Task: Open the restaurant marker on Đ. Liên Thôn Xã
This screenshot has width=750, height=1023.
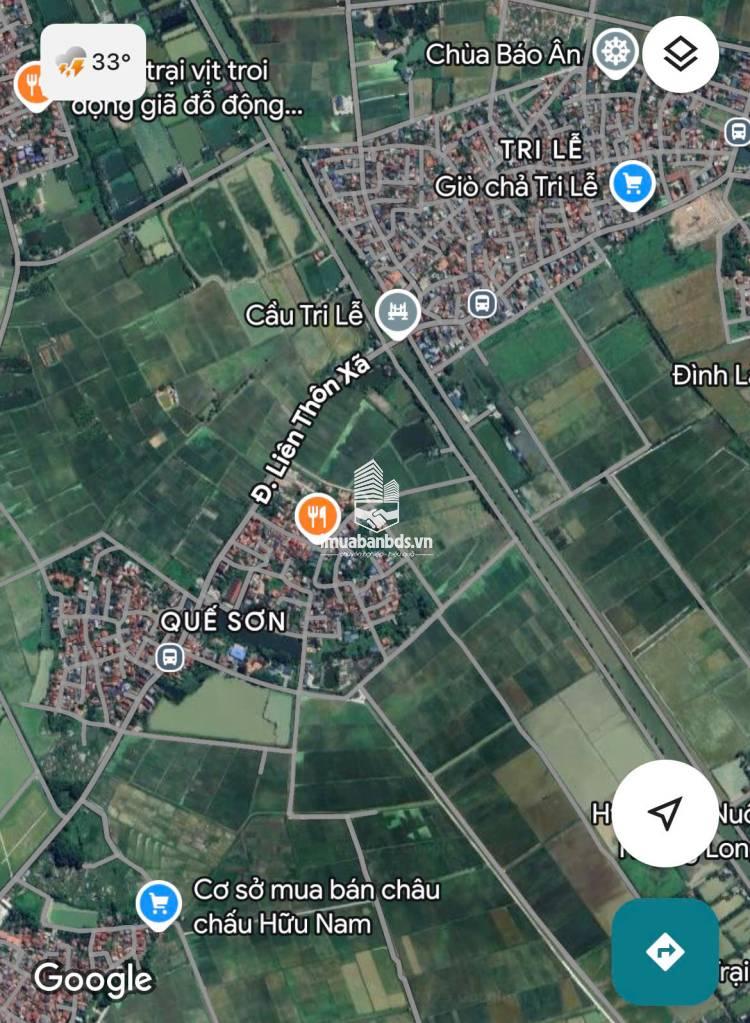Action: click(318, 516)
